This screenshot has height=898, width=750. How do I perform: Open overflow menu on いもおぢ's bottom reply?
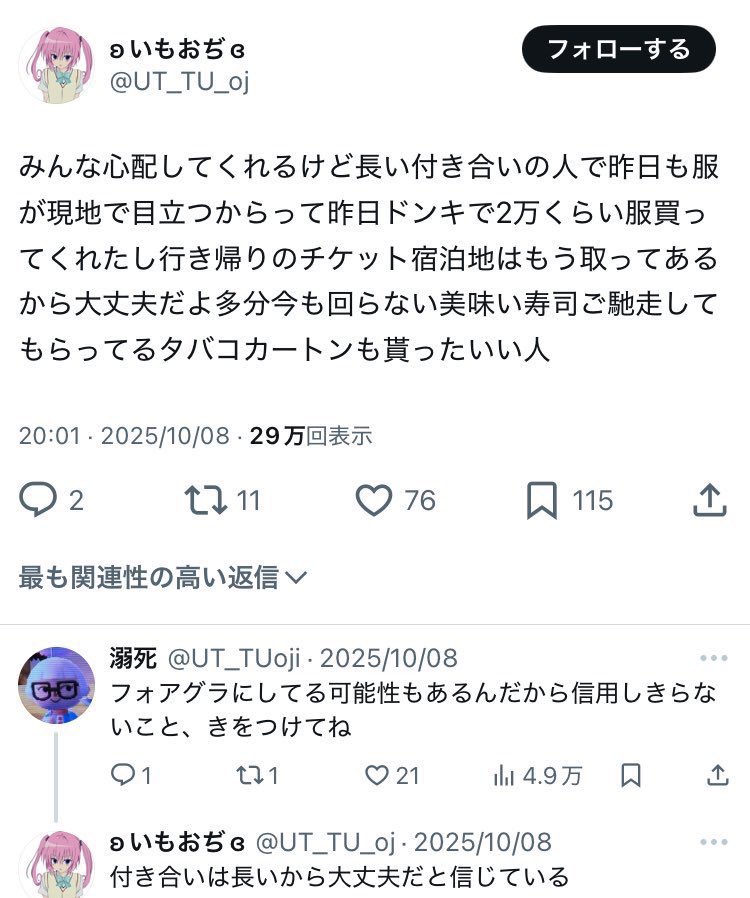coord(714,842)
